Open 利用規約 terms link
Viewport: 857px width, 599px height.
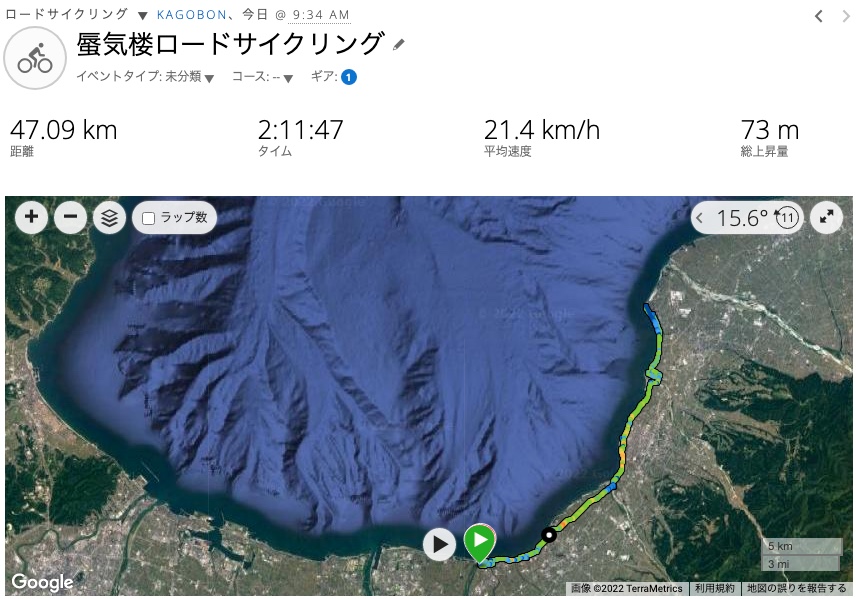click(x=714, y=589)
